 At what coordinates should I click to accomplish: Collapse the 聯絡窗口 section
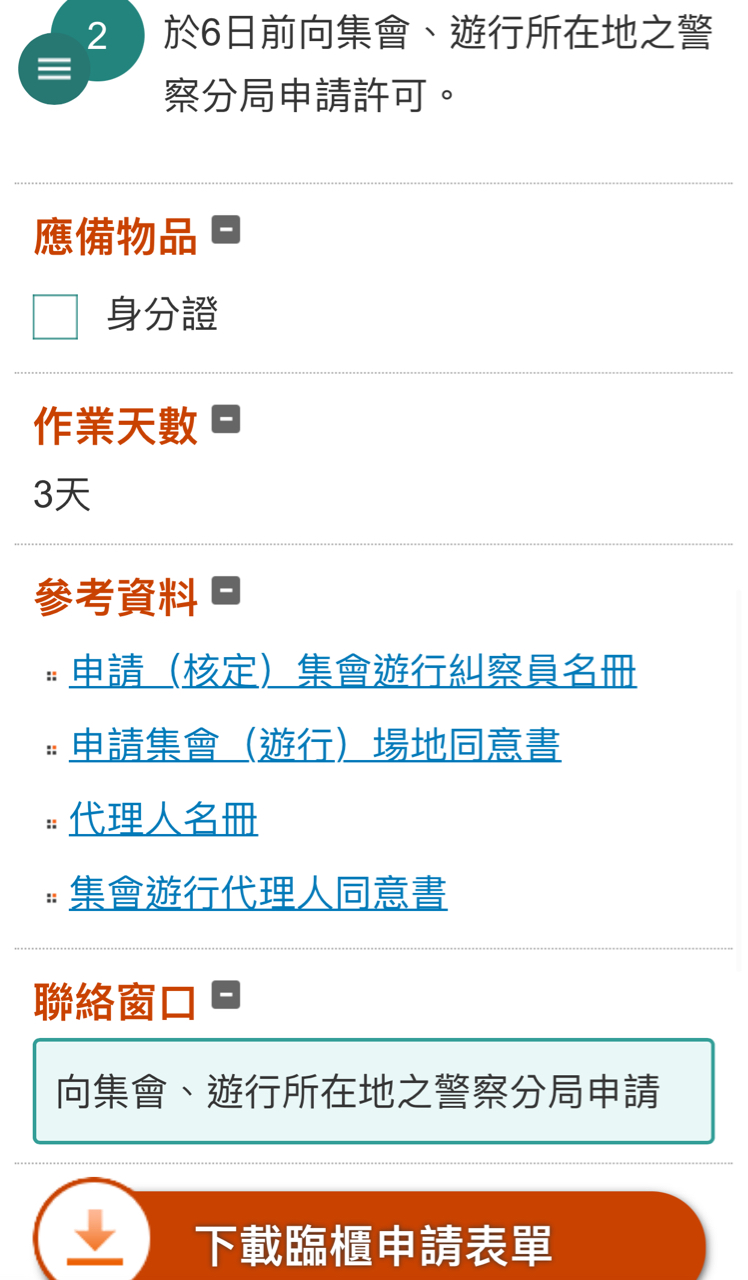226,995
